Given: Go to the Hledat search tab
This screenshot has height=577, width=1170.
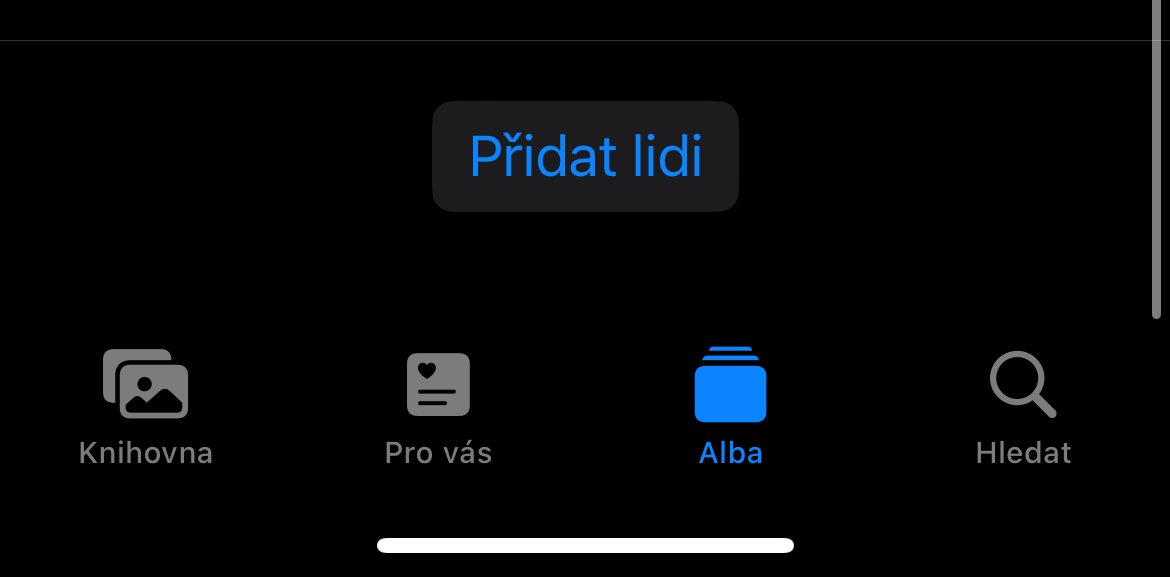Looking at the screenshot, I should point(1023,407).
